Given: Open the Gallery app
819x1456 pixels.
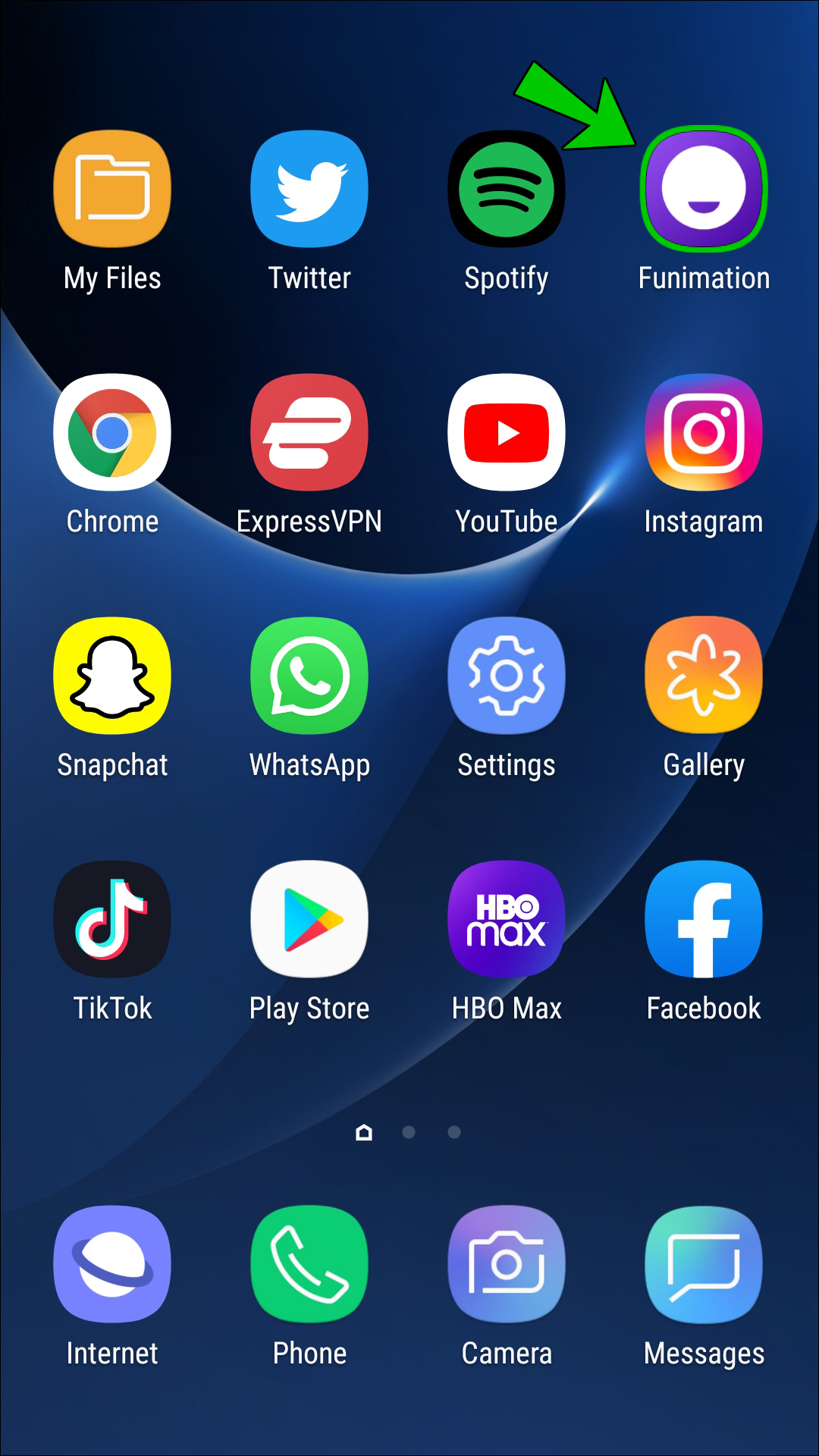Looking at the screenshot, I should pyautogui.click(x=704, y=676).
